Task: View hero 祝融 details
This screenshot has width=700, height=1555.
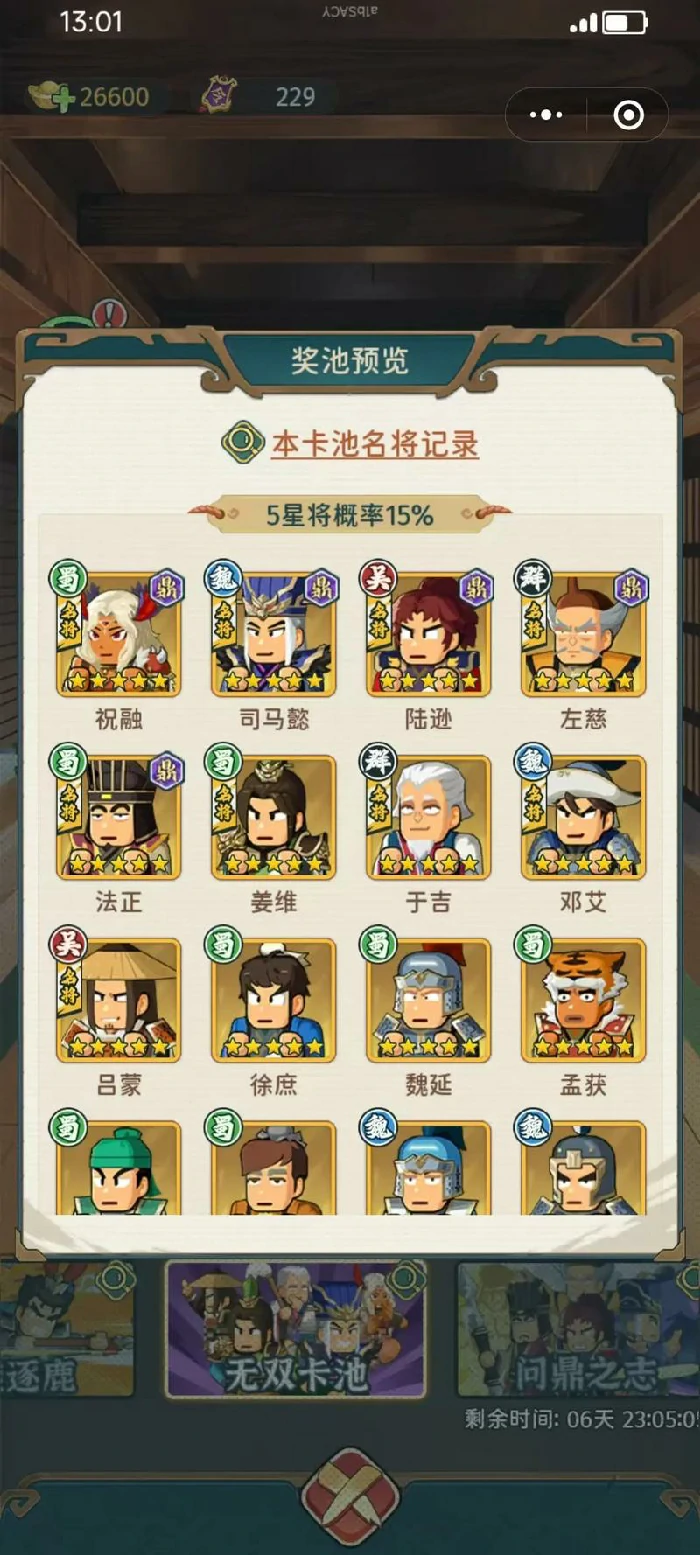Action: point(119,635)
